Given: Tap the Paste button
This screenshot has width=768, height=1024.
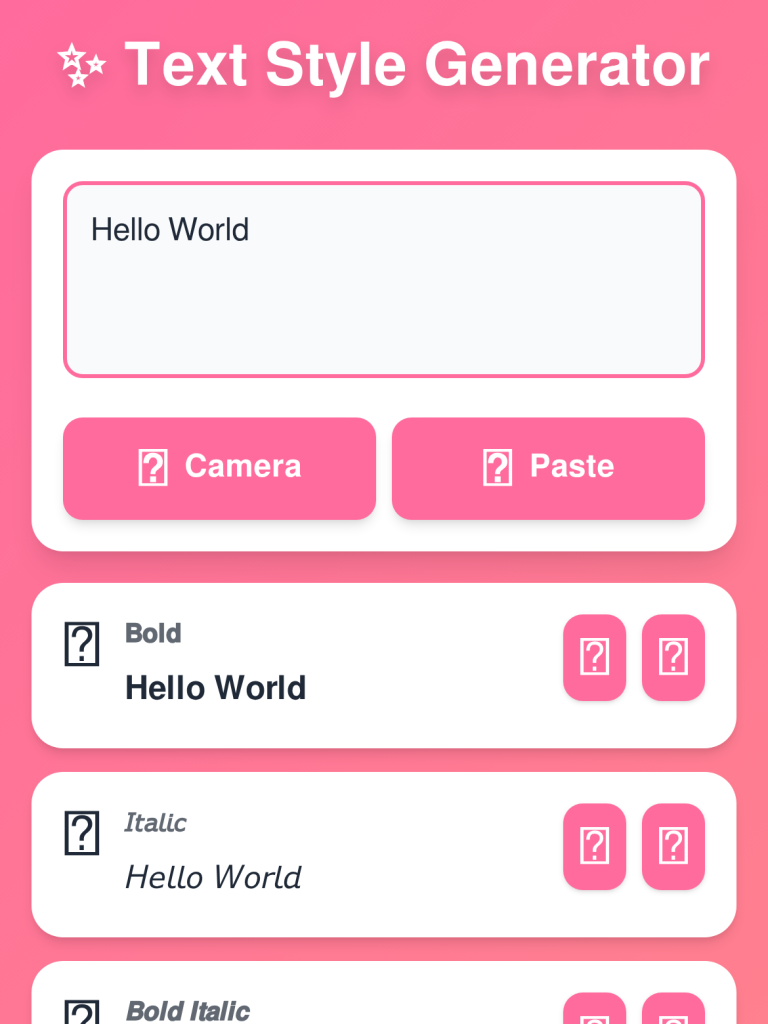Looking at the screenshot, I should [x=548, y=468].
